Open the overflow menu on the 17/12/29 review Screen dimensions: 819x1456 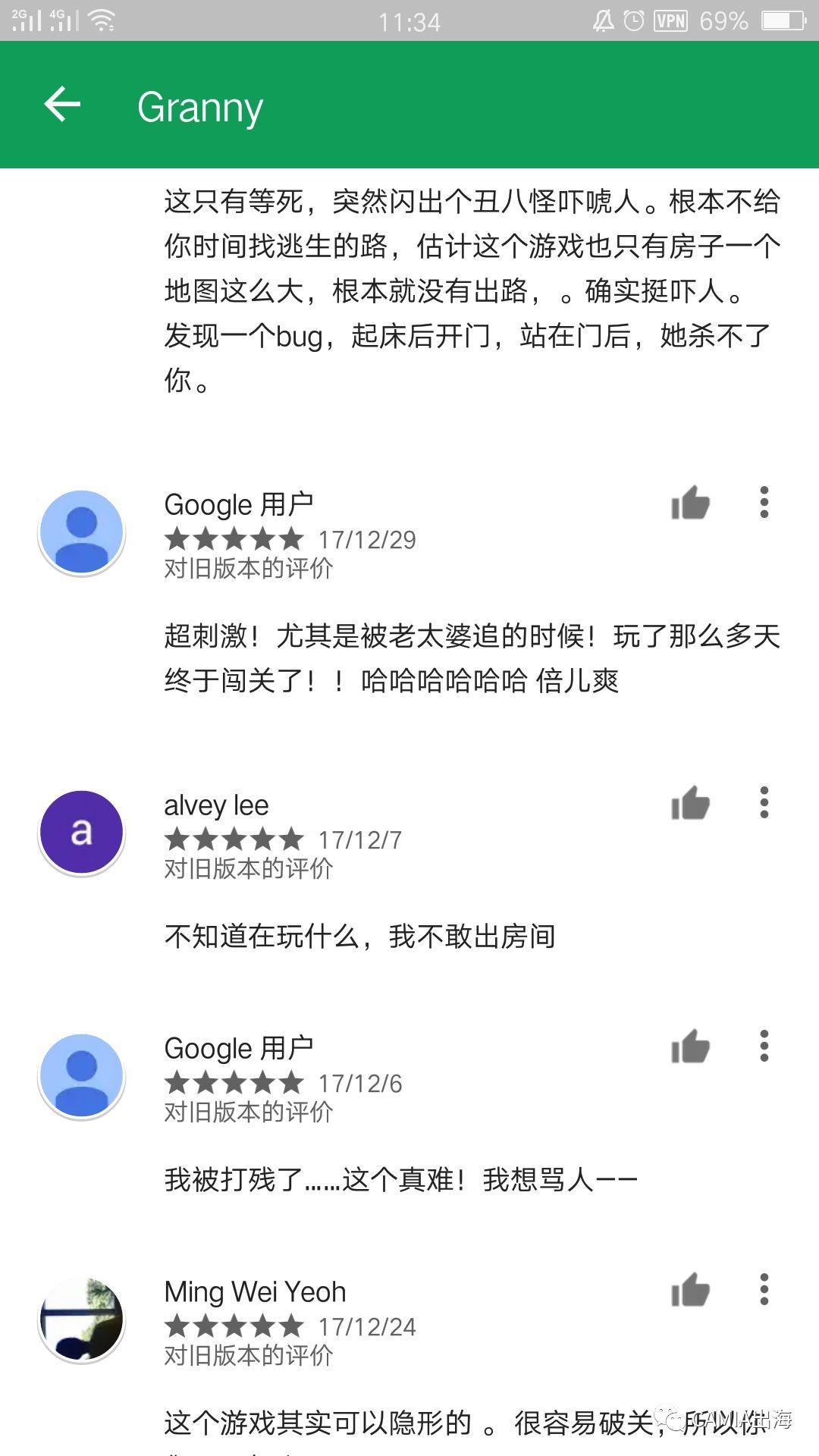[x=764, y=503]
